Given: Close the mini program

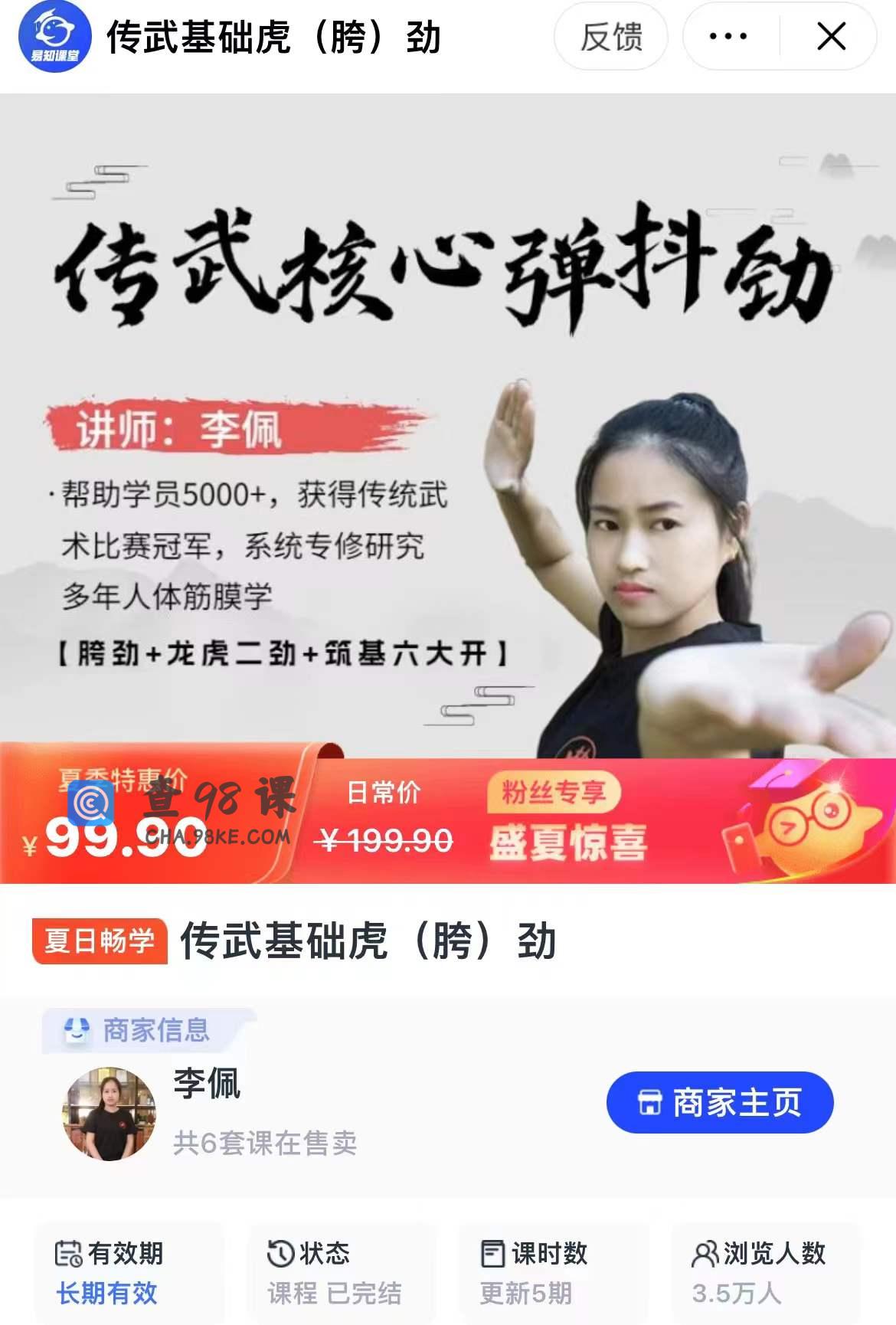Looking at the screenshot, I should (831, 36).
